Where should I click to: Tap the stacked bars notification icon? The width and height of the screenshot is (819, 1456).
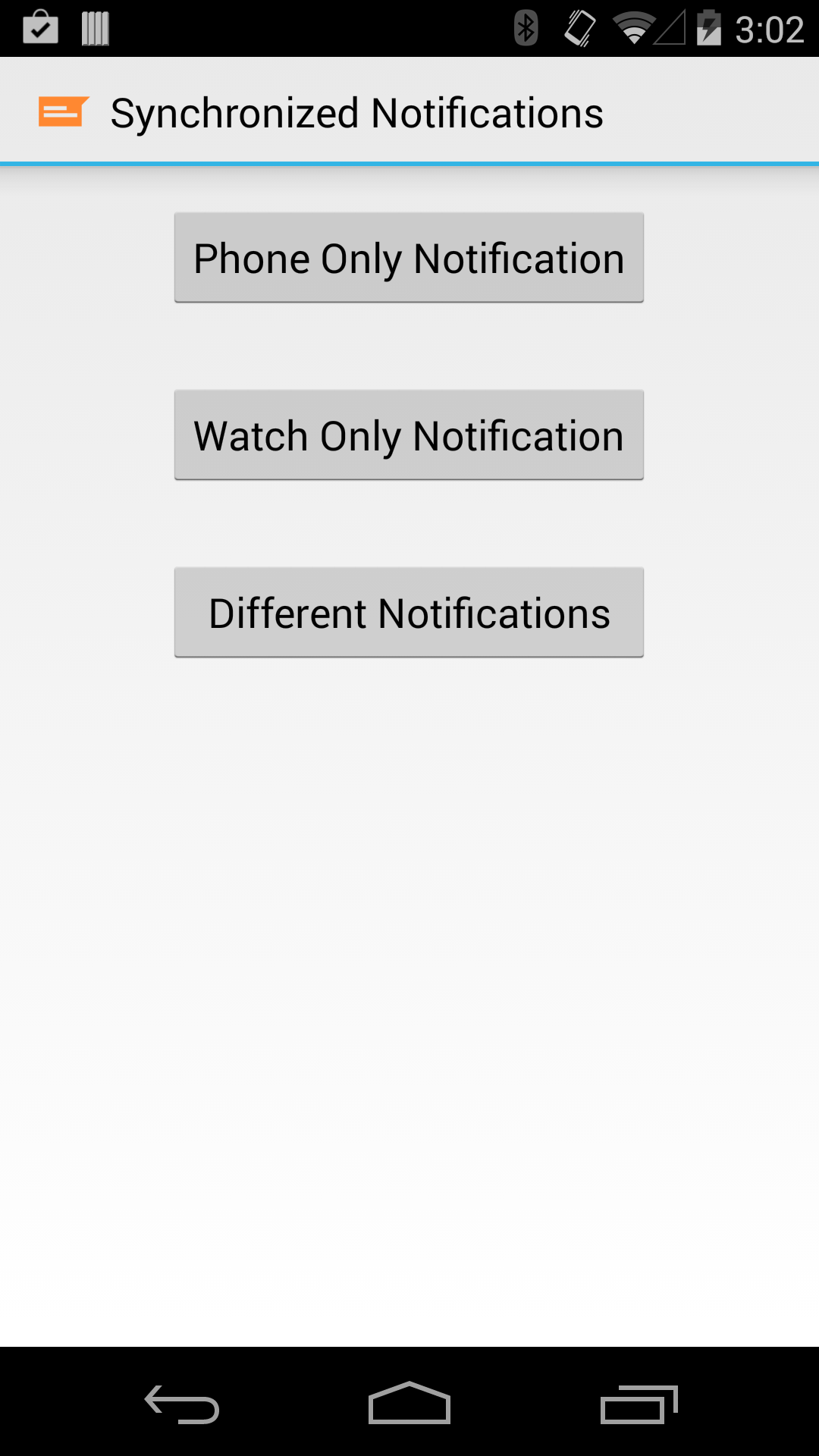94,27
